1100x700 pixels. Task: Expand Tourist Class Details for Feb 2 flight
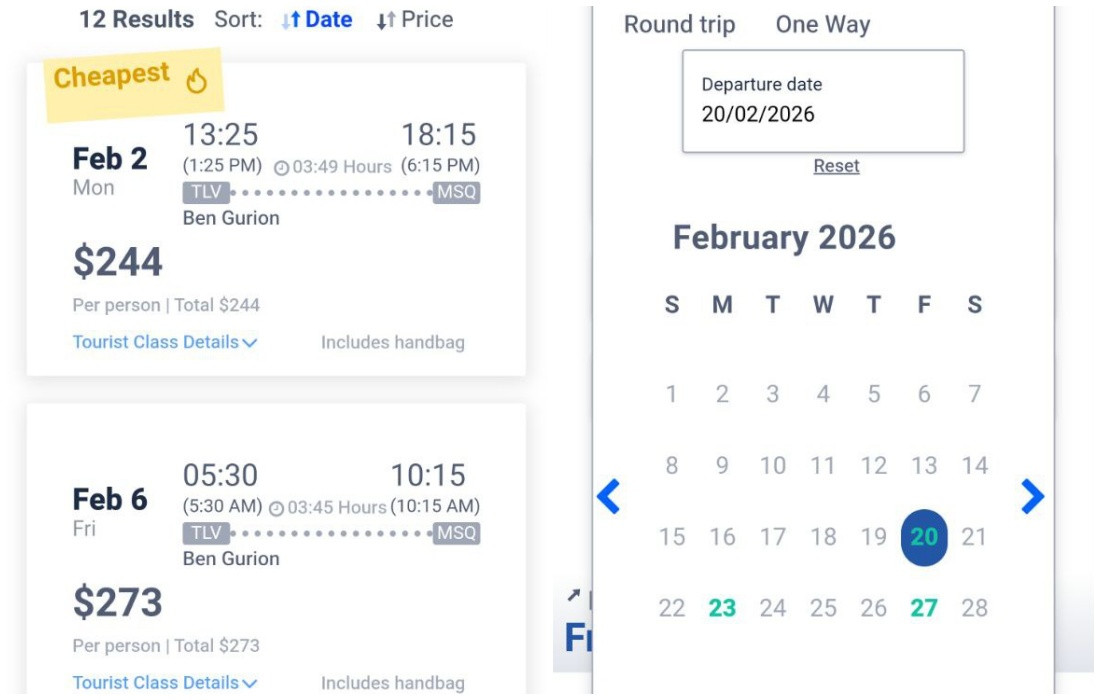coord(165,342)
